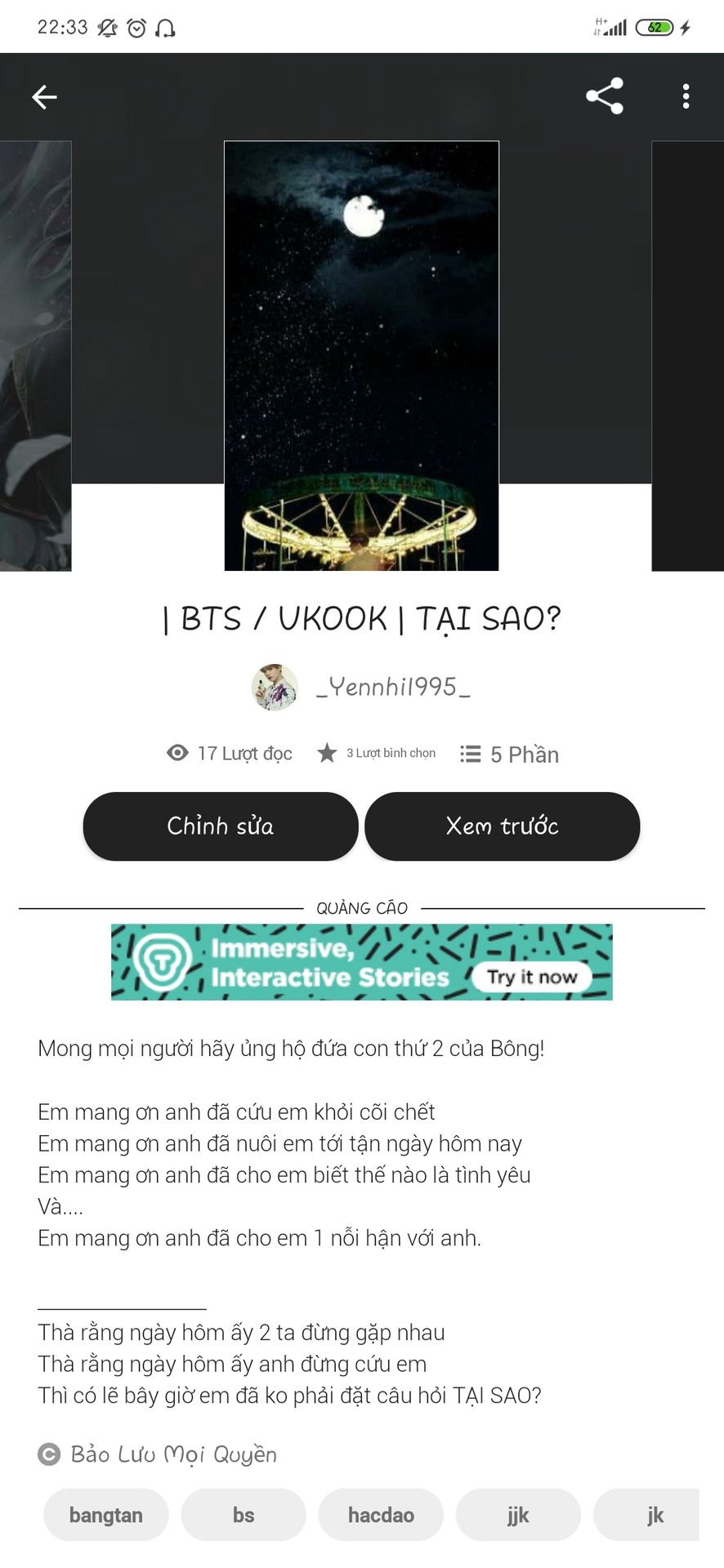The width and height of the screenshot is (724, 1568).
Task: Go back using the top arrow
Action: (x=44, y=97)
